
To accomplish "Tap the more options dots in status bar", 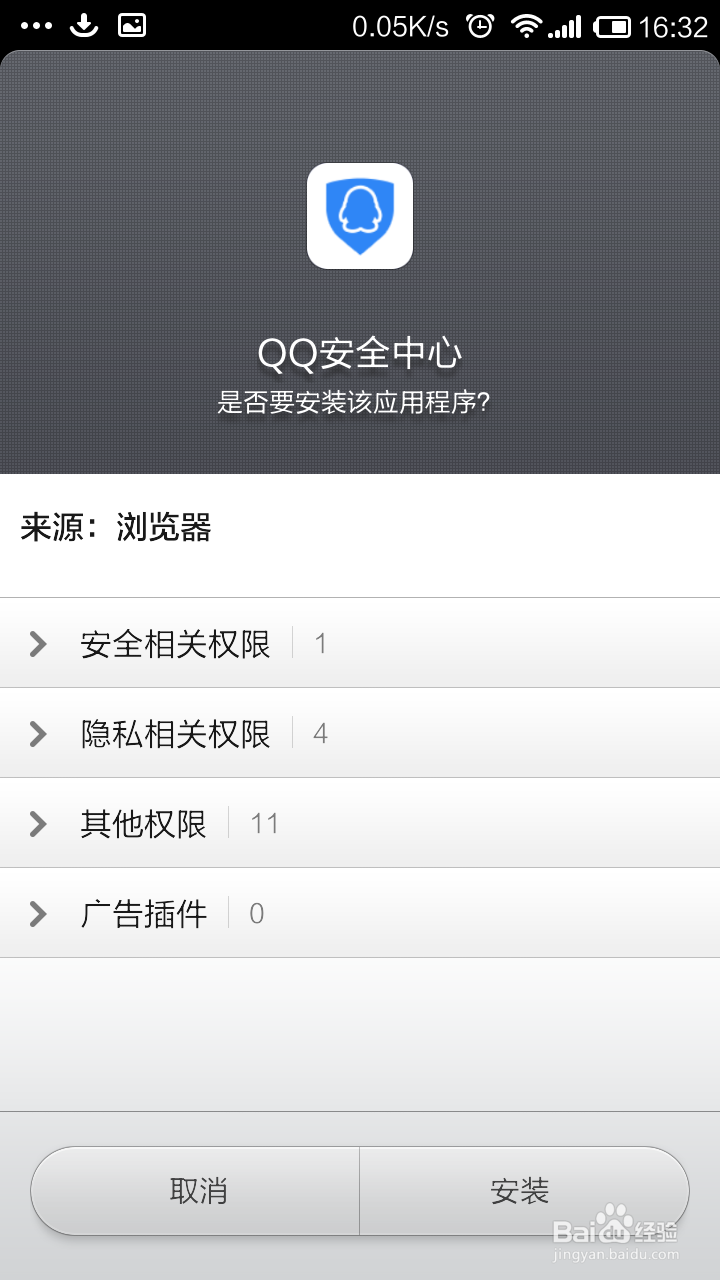I will click(x=37, y=24).
